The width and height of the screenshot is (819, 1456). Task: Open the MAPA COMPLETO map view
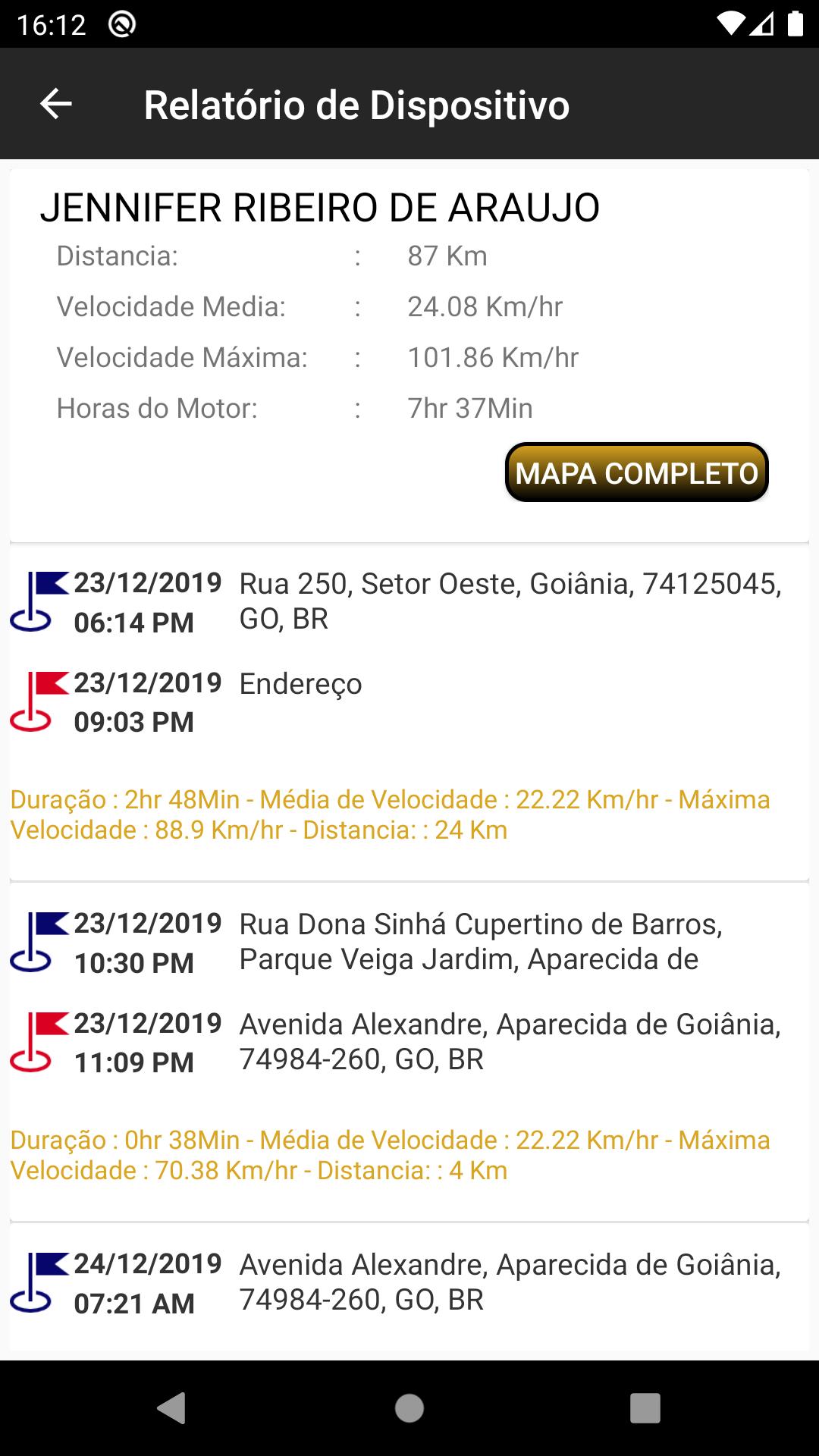(637, 472)
